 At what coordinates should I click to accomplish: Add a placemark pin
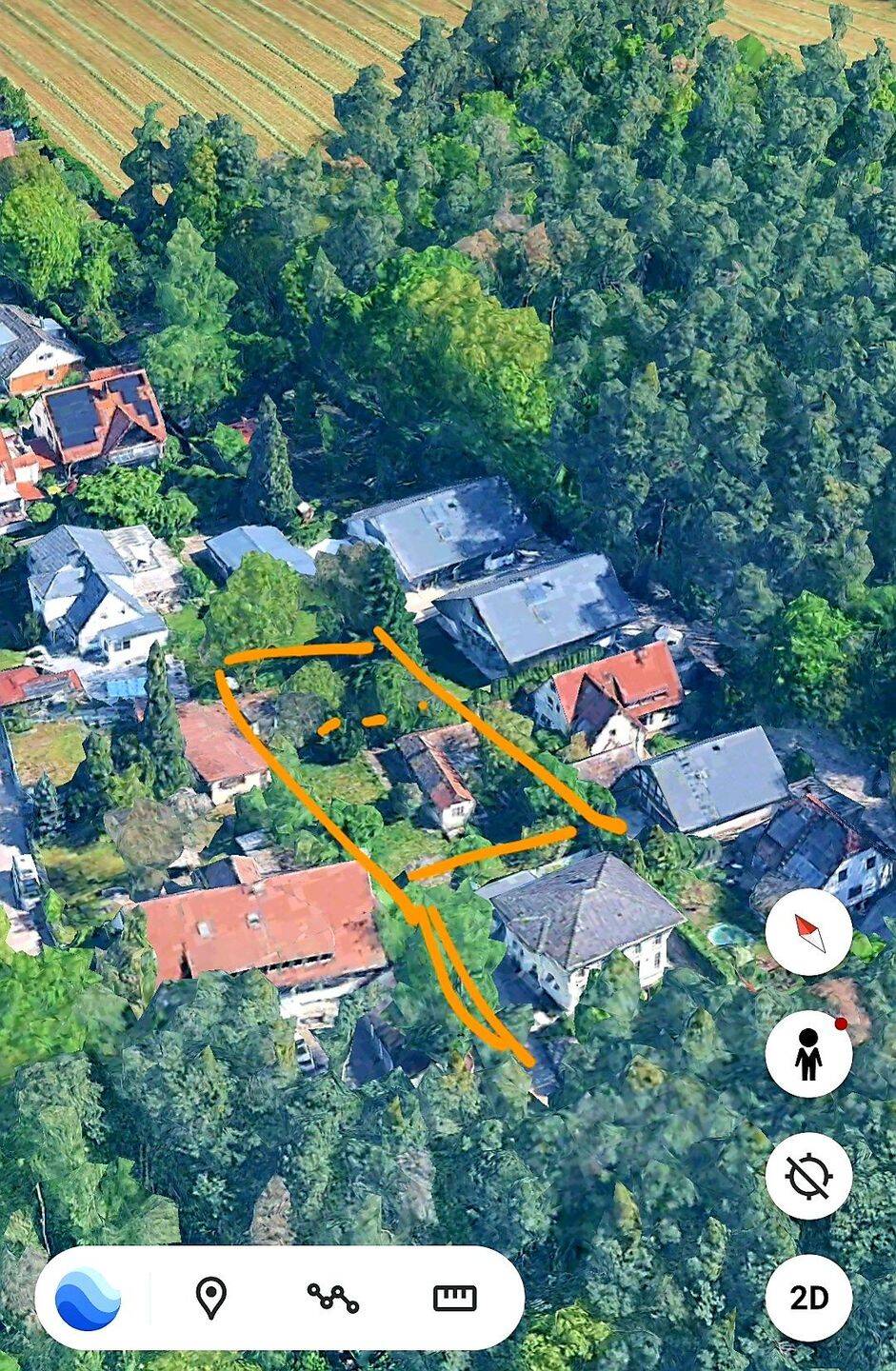[x=210, y=1298]
